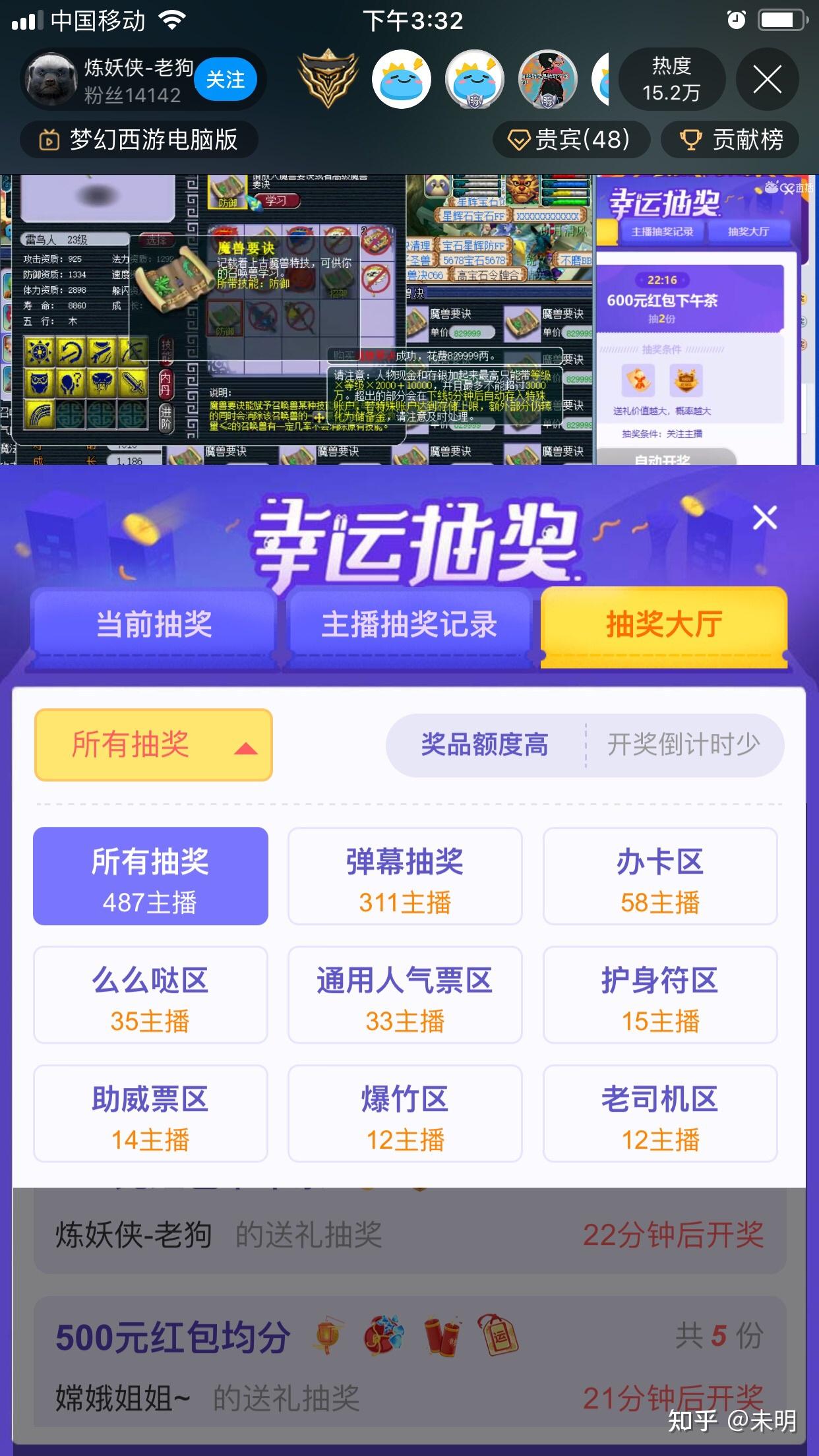Switch to the 主播抽奖记录 tab
819x1456 pixels.
pyautogui.click(x=409, y=623)
